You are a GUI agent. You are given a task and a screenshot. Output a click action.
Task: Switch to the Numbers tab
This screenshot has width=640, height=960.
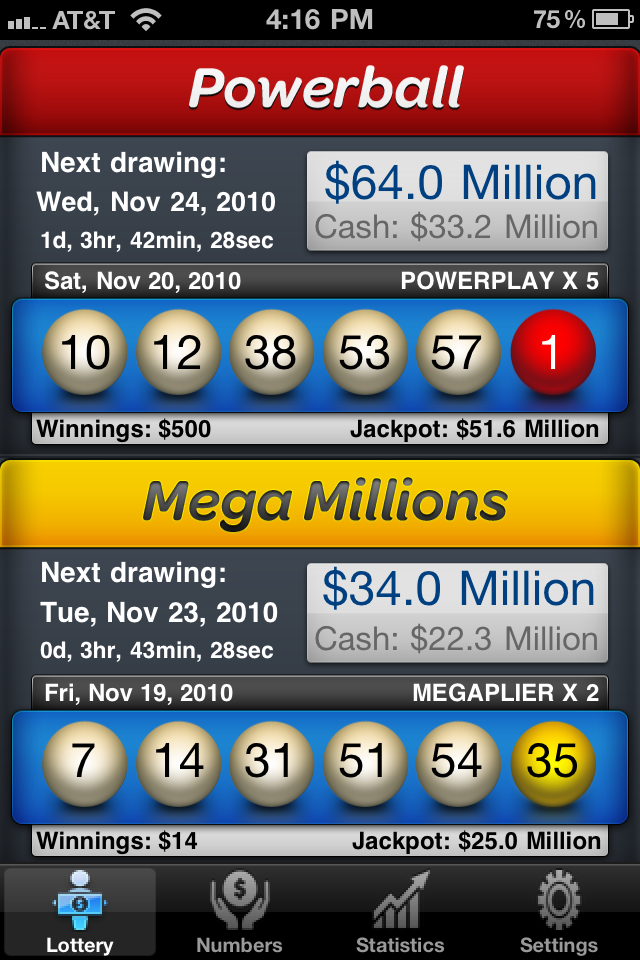click(x=239, y=912)
